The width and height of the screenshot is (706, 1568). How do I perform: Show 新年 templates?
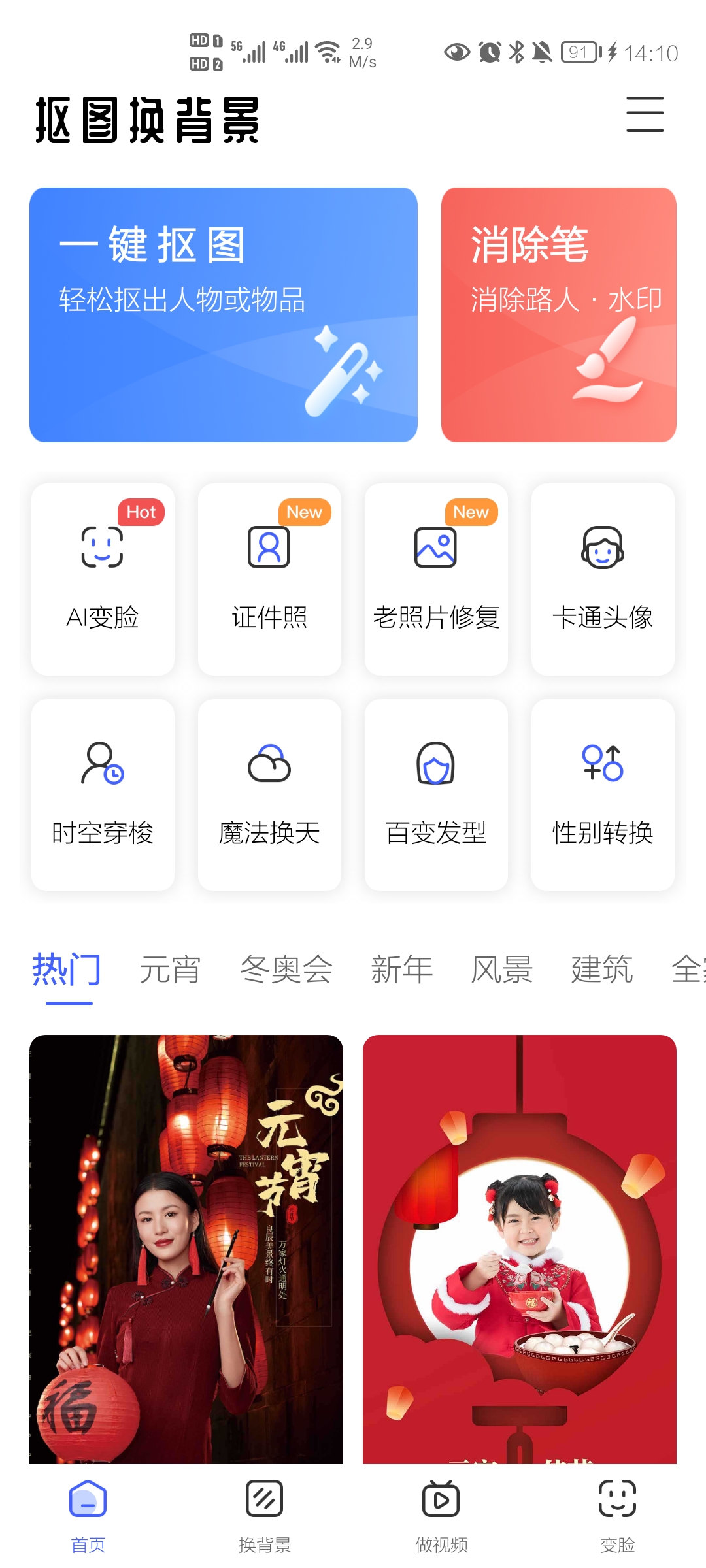(x=401, y=969)
